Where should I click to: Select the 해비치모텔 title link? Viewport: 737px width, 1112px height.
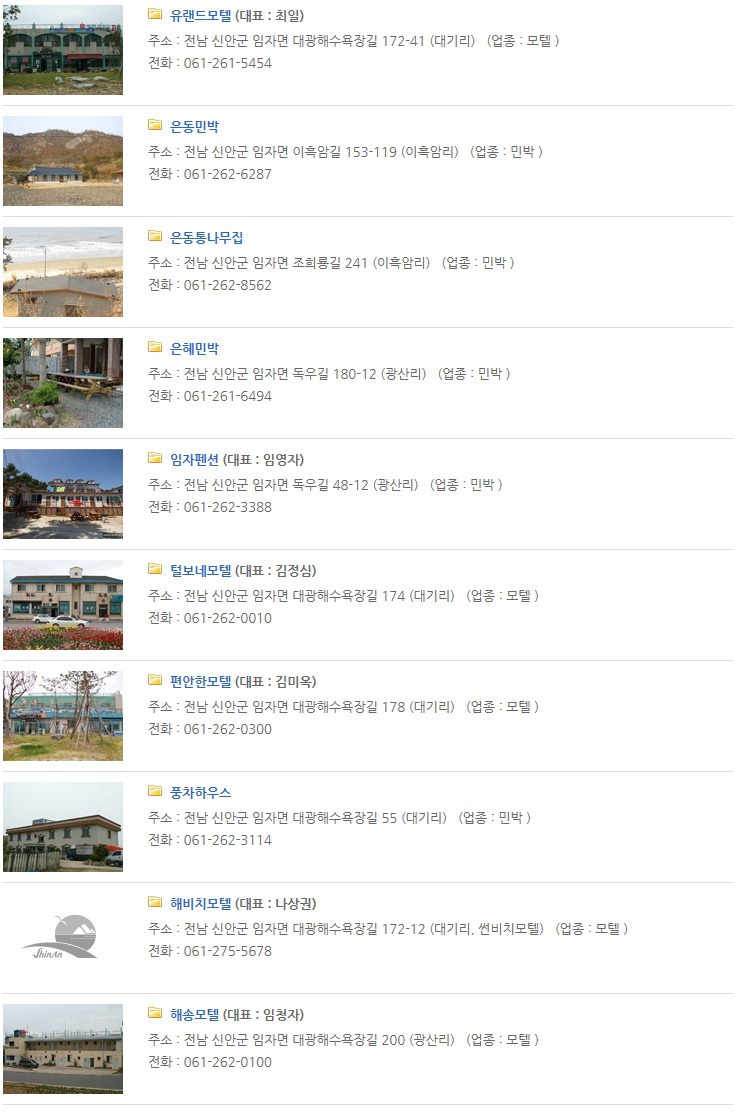point(200,904)
